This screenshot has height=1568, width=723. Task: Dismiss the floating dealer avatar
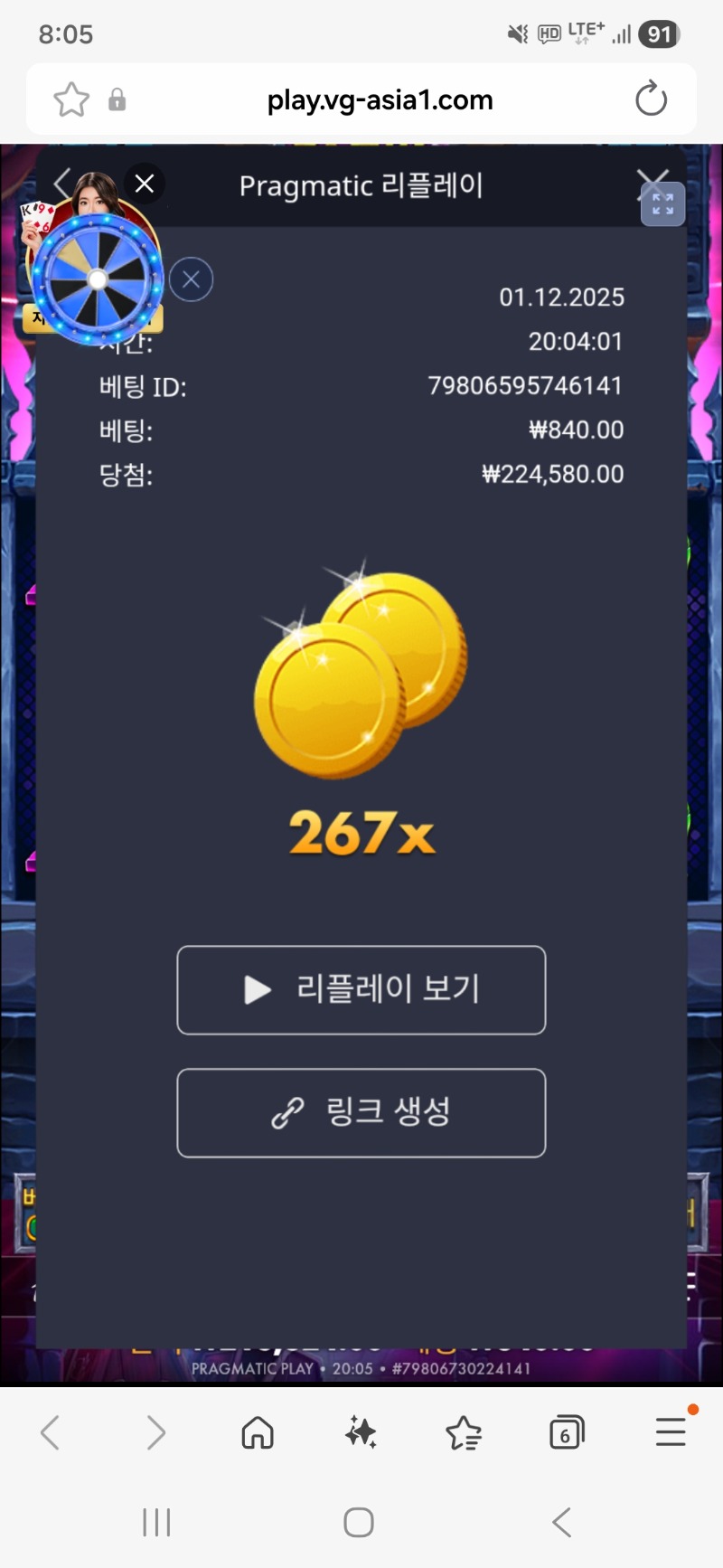(145, 184)
